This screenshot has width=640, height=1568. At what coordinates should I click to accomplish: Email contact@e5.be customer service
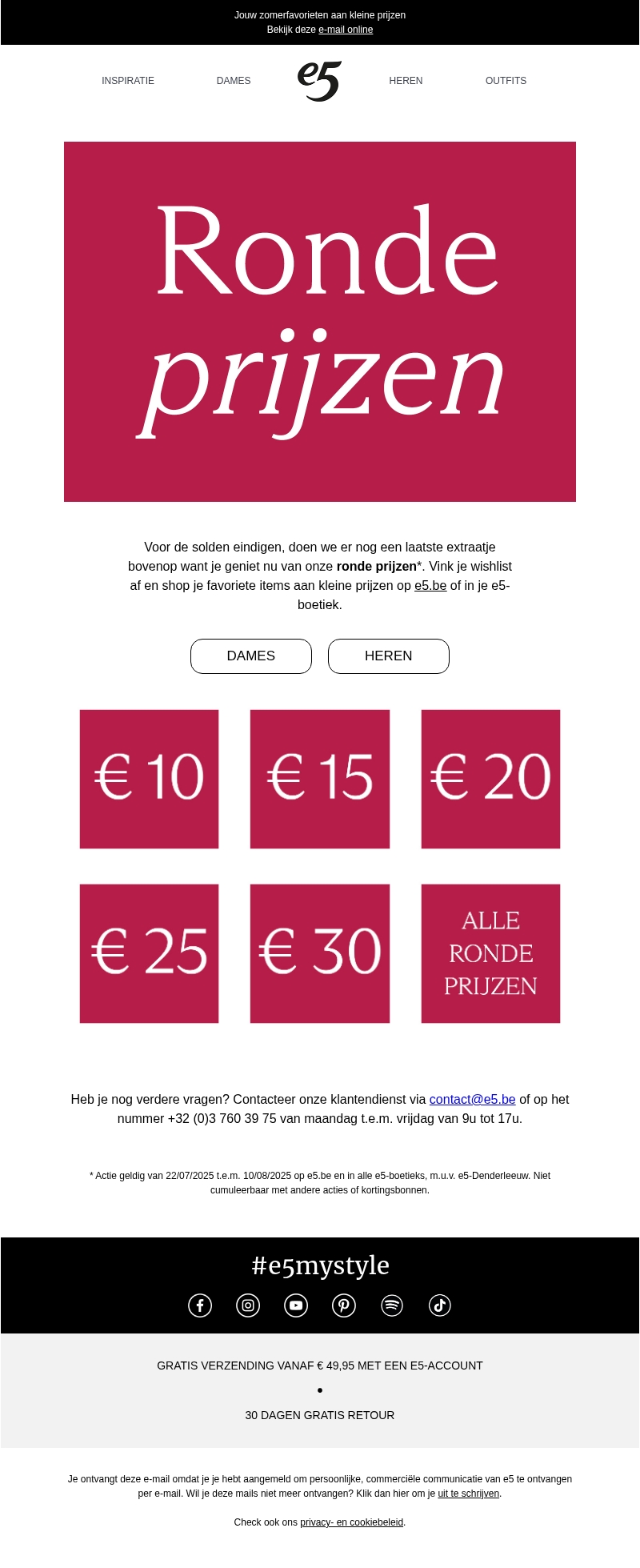[x=472, y=1100]
